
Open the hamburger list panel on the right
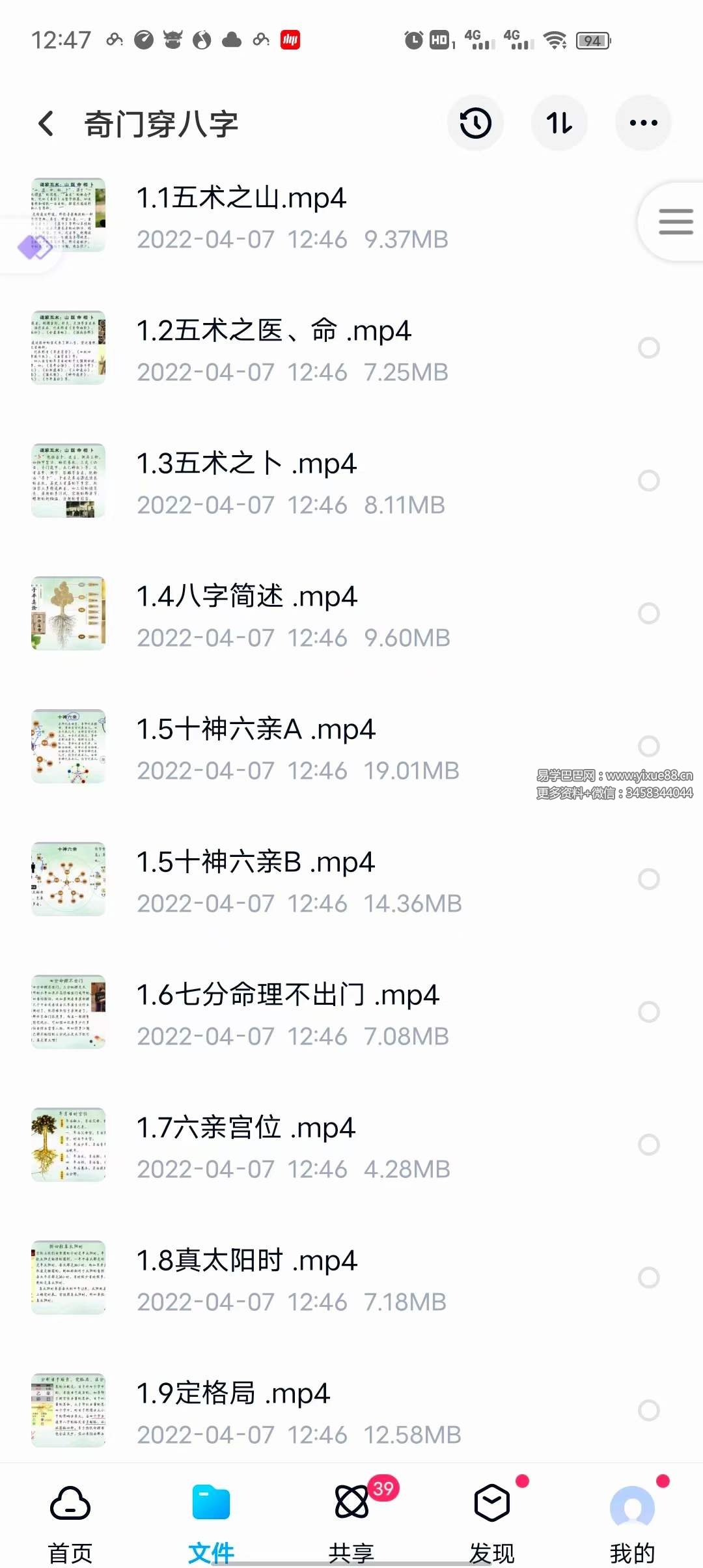[675, 221]
